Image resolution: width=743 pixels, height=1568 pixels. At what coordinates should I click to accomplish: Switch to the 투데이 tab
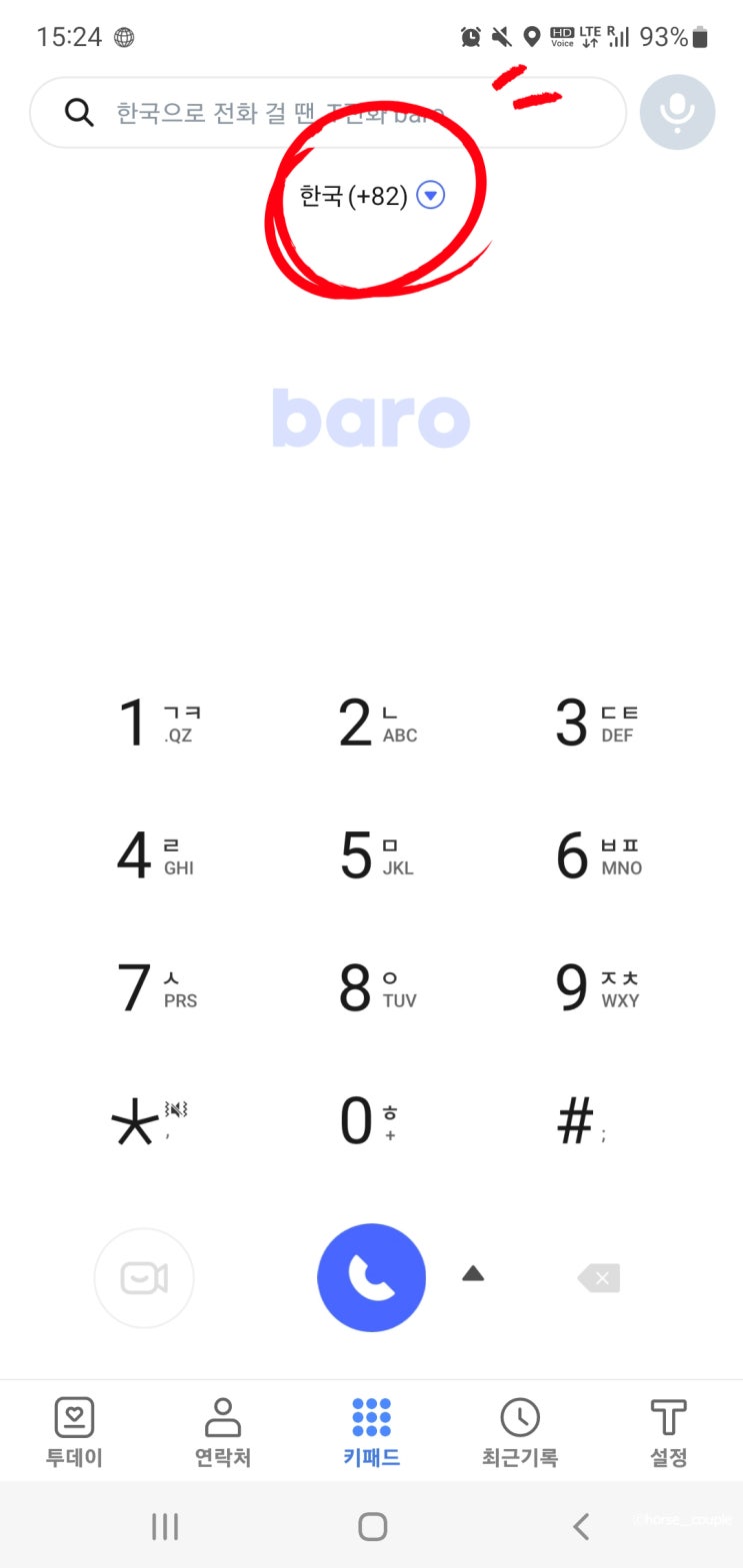pos(74,1431)
